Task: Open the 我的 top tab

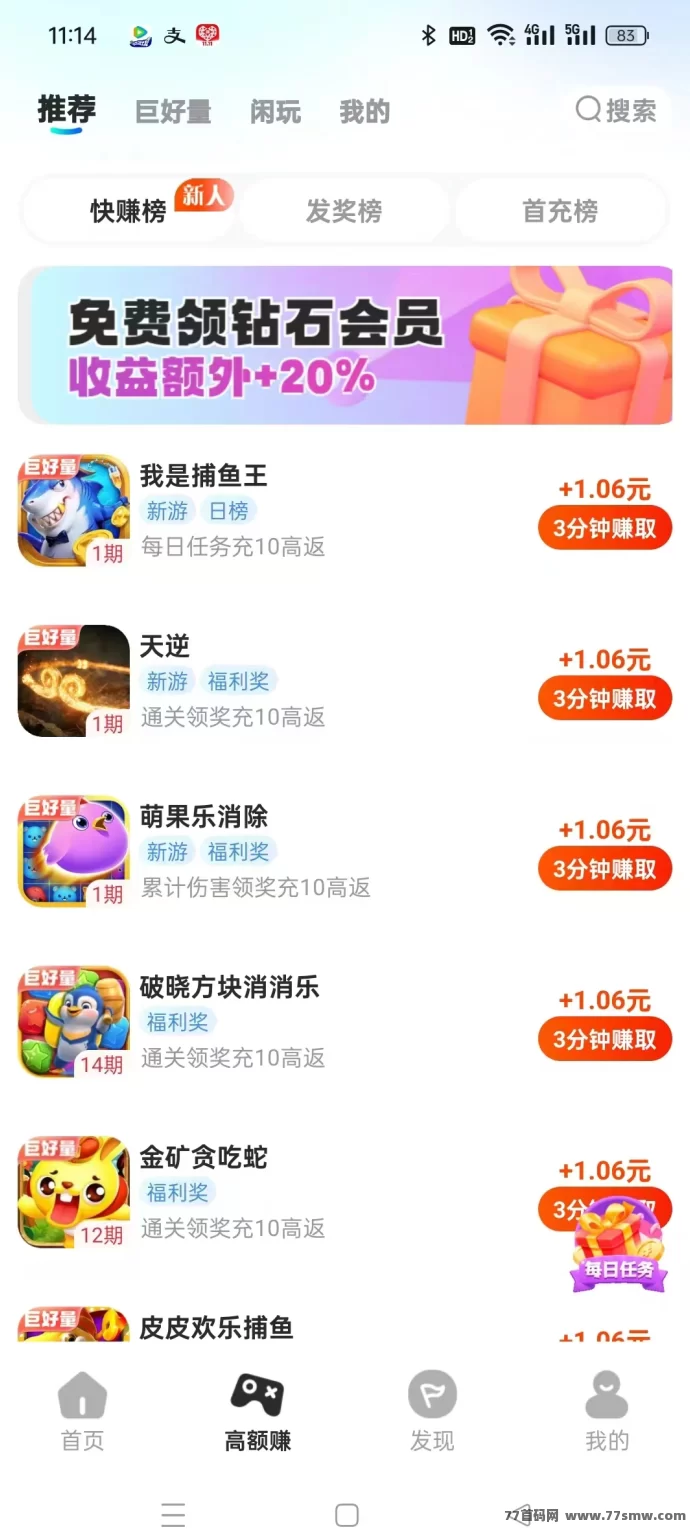Action: coord(364,112)
